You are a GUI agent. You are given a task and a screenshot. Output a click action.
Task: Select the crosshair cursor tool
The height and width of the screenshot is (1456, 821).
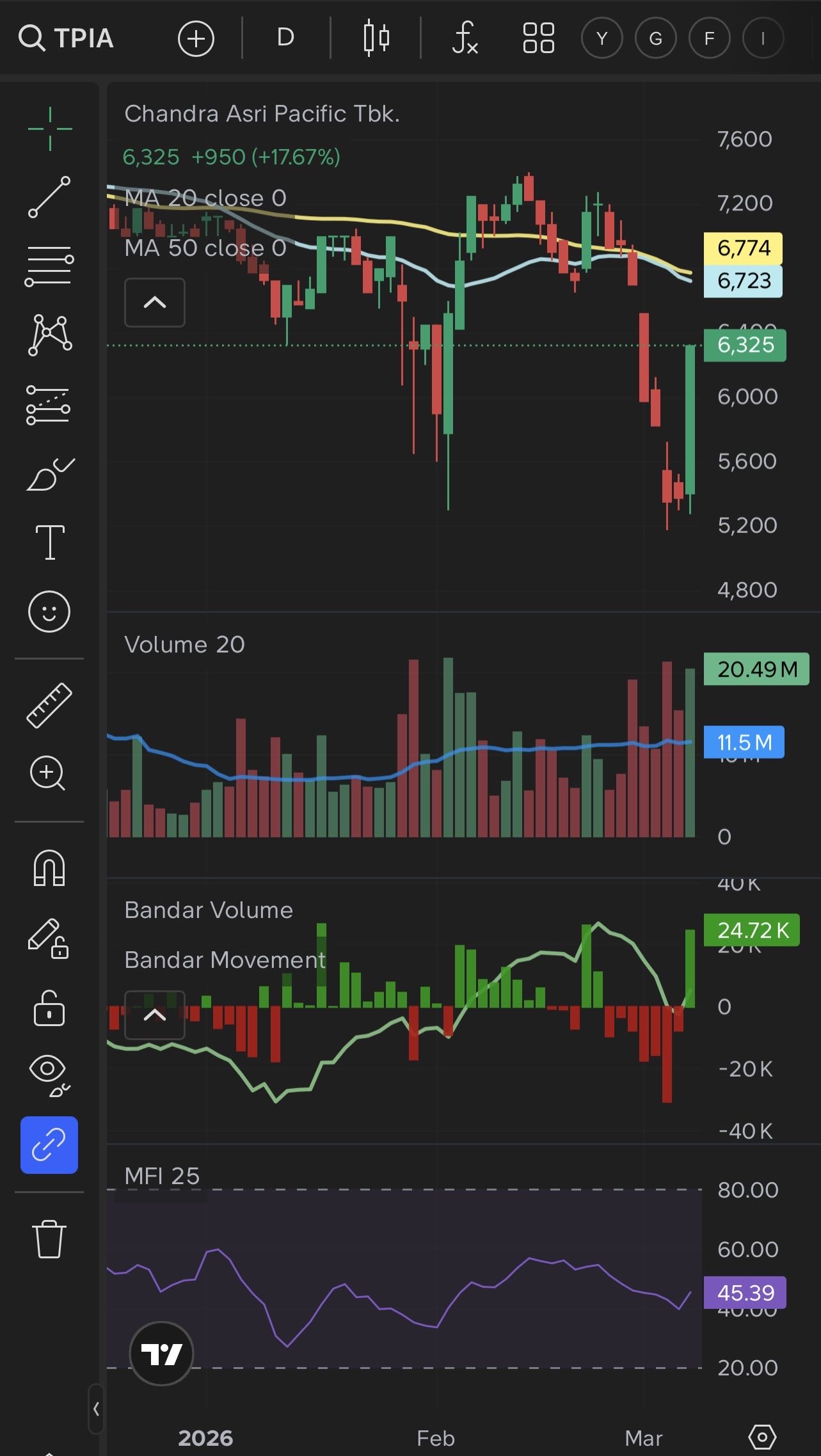coord(50,129)
